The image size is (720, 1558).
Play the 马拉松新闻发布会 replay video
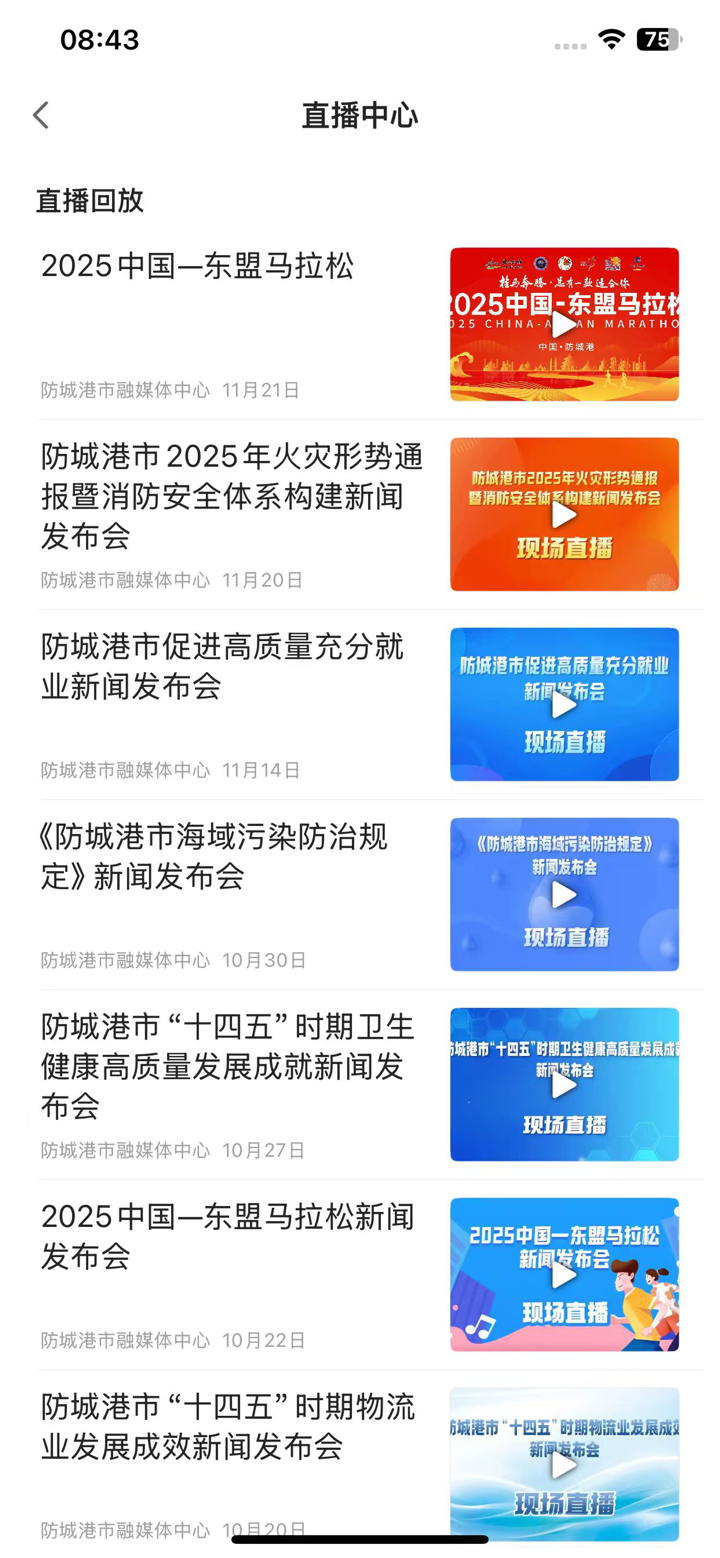[564, 1275]
